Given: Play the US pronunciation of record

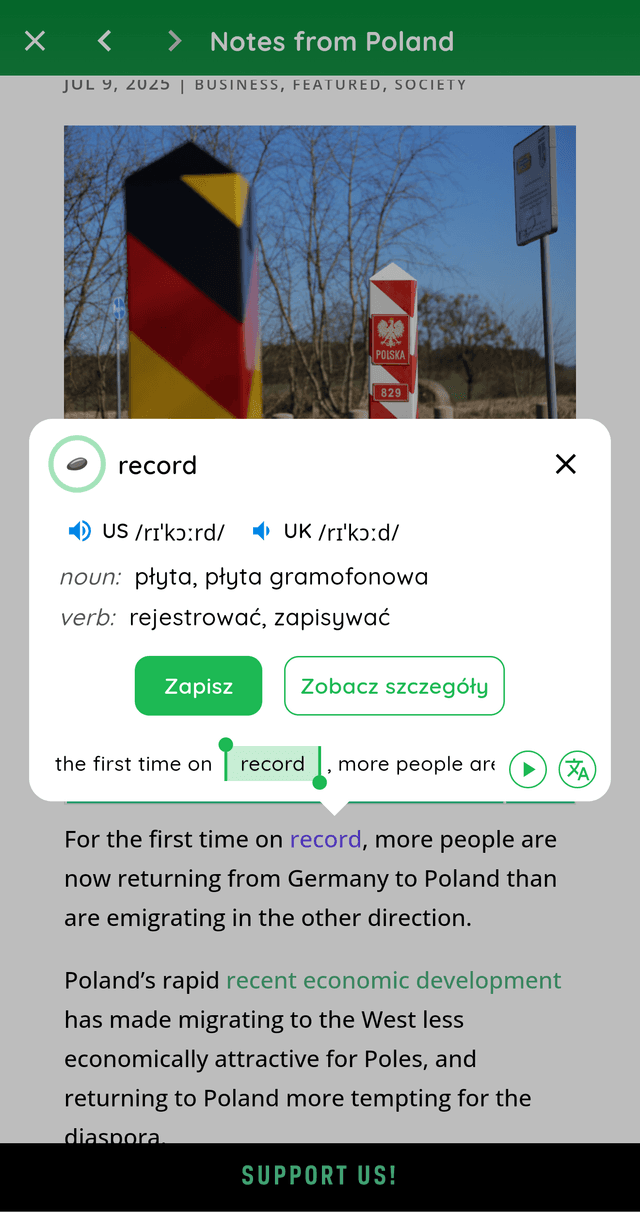Looking at the screenshot, I should tap(80, 531).
